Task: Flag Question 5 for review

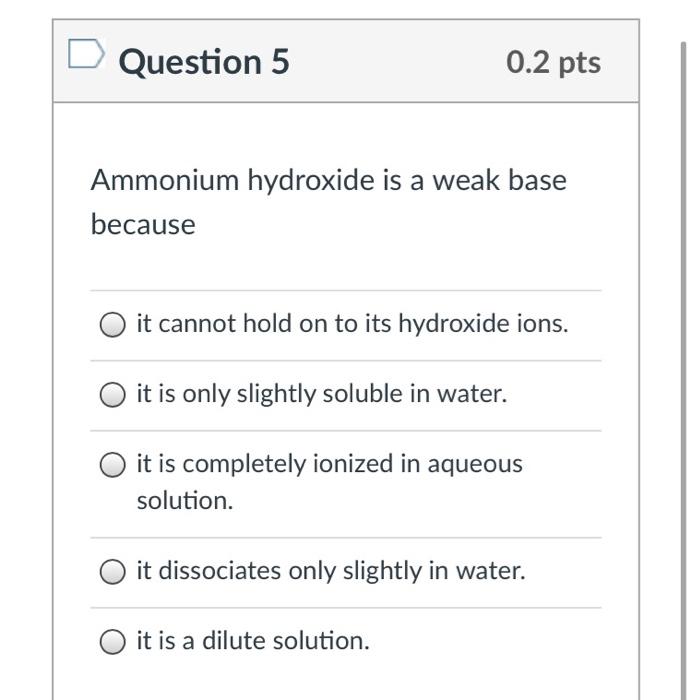Action: (87, 56)
